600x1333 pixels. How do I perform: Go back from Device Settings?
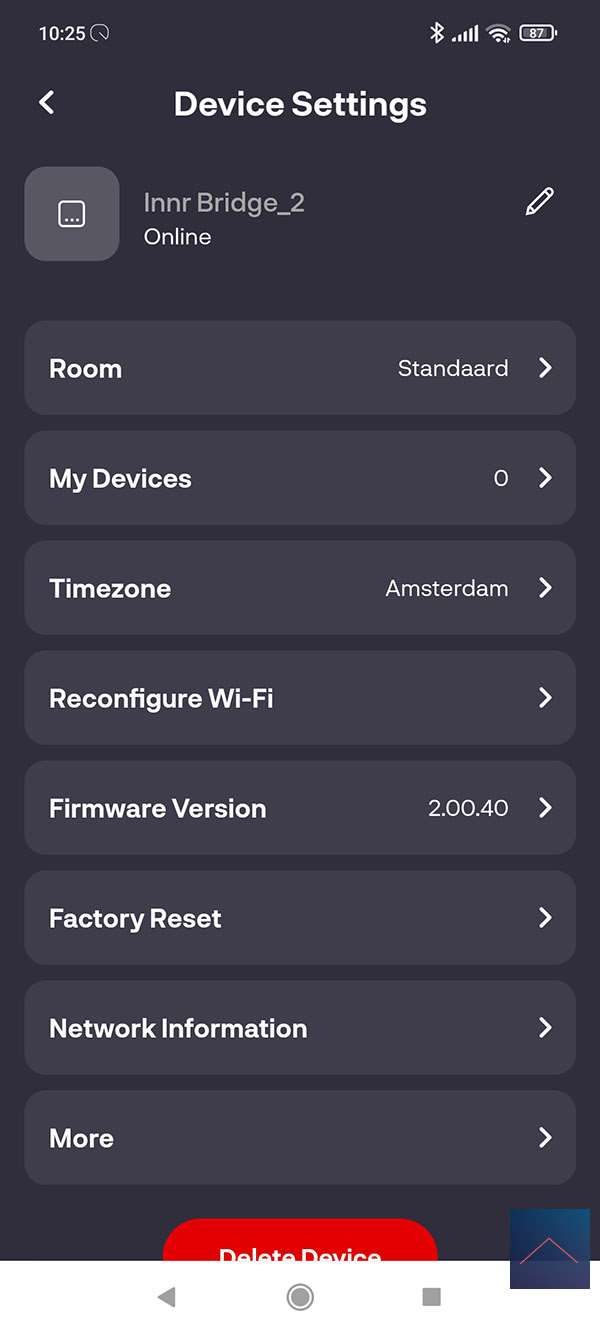coord(47,103)
